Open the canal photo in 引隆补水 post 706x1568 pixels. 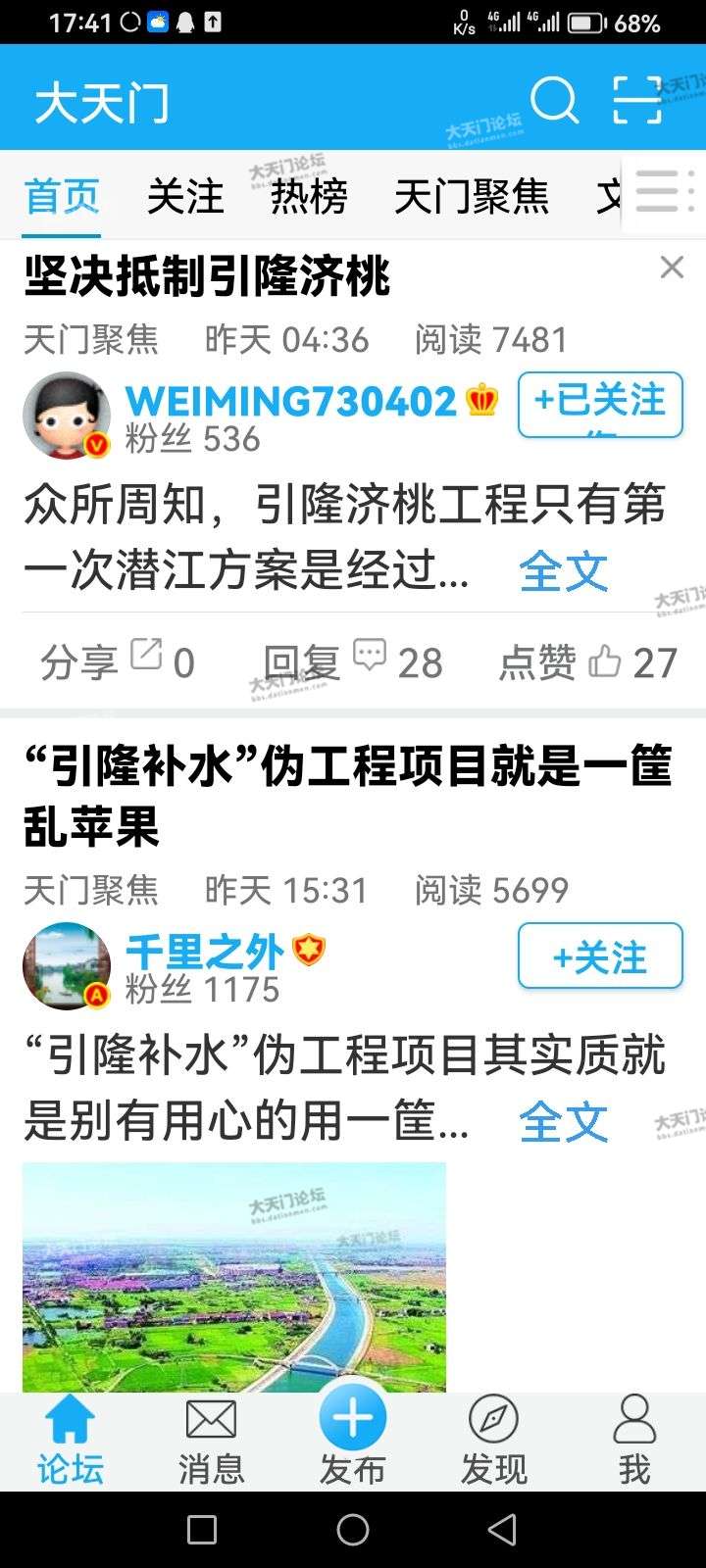233,1276
